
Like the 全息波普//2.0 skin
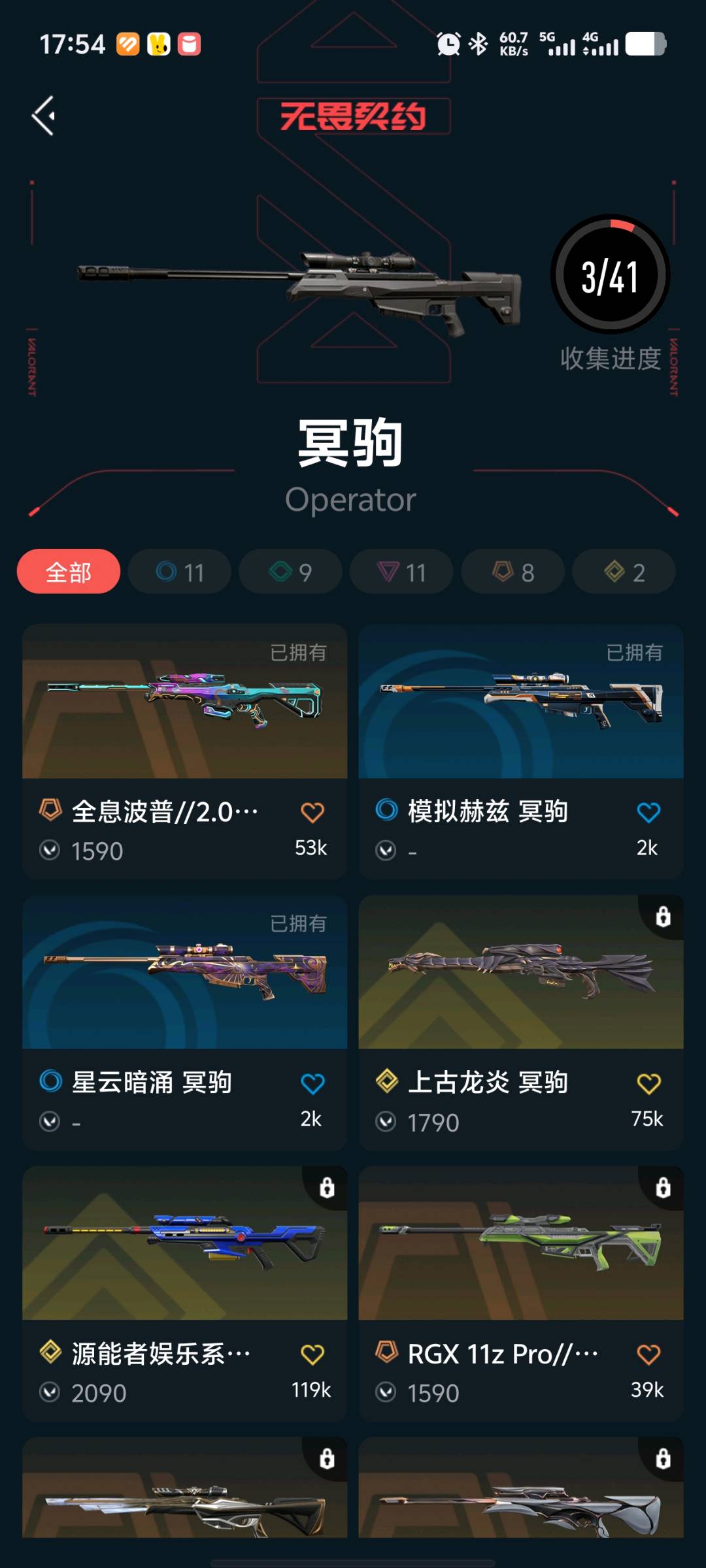coord(312,813)
